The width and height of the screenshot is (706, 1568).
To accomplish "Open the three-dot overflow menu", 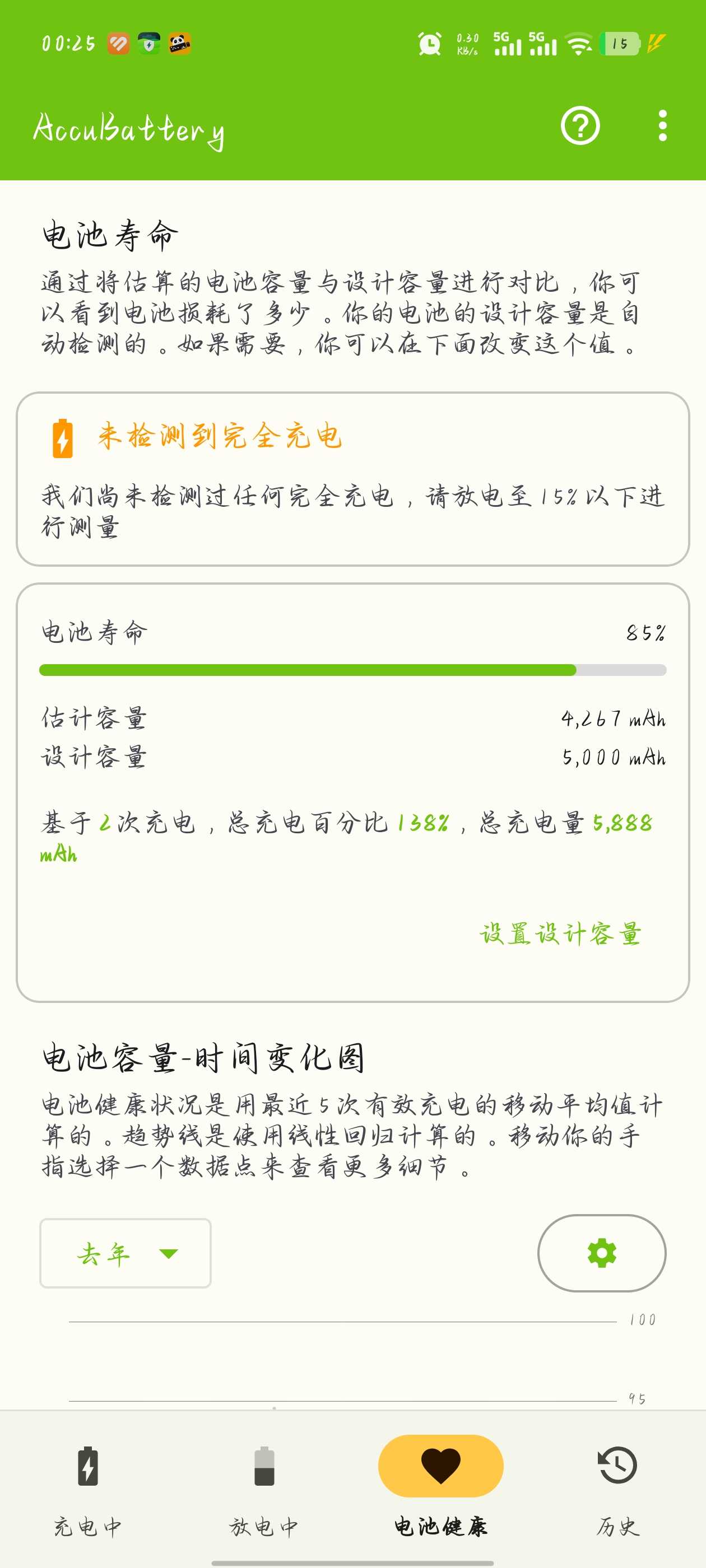I will [662, 126].
